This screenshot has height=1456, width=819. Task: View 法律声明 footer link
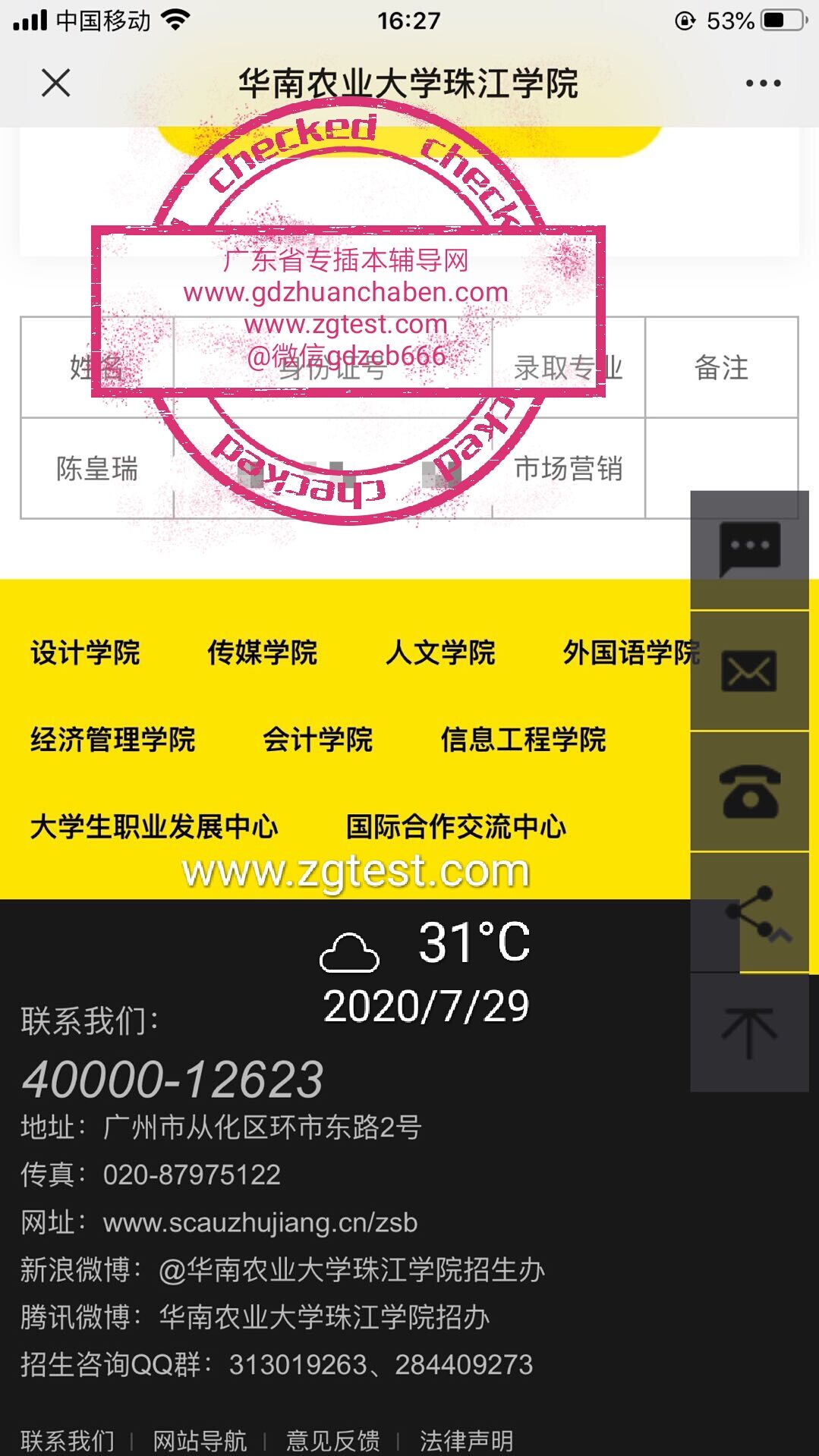(x=466, y=1439)
